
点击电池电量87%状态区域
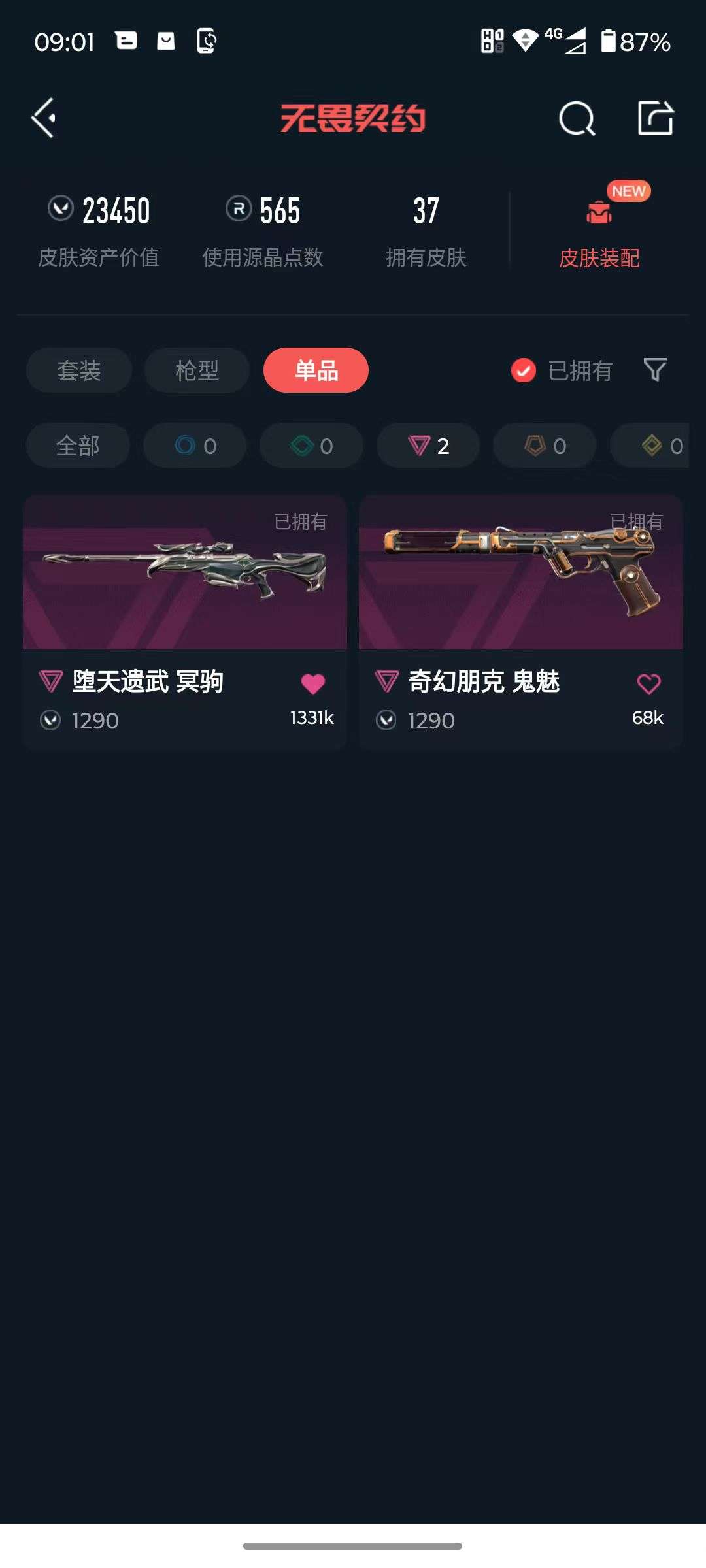click(x=633, y=41)
